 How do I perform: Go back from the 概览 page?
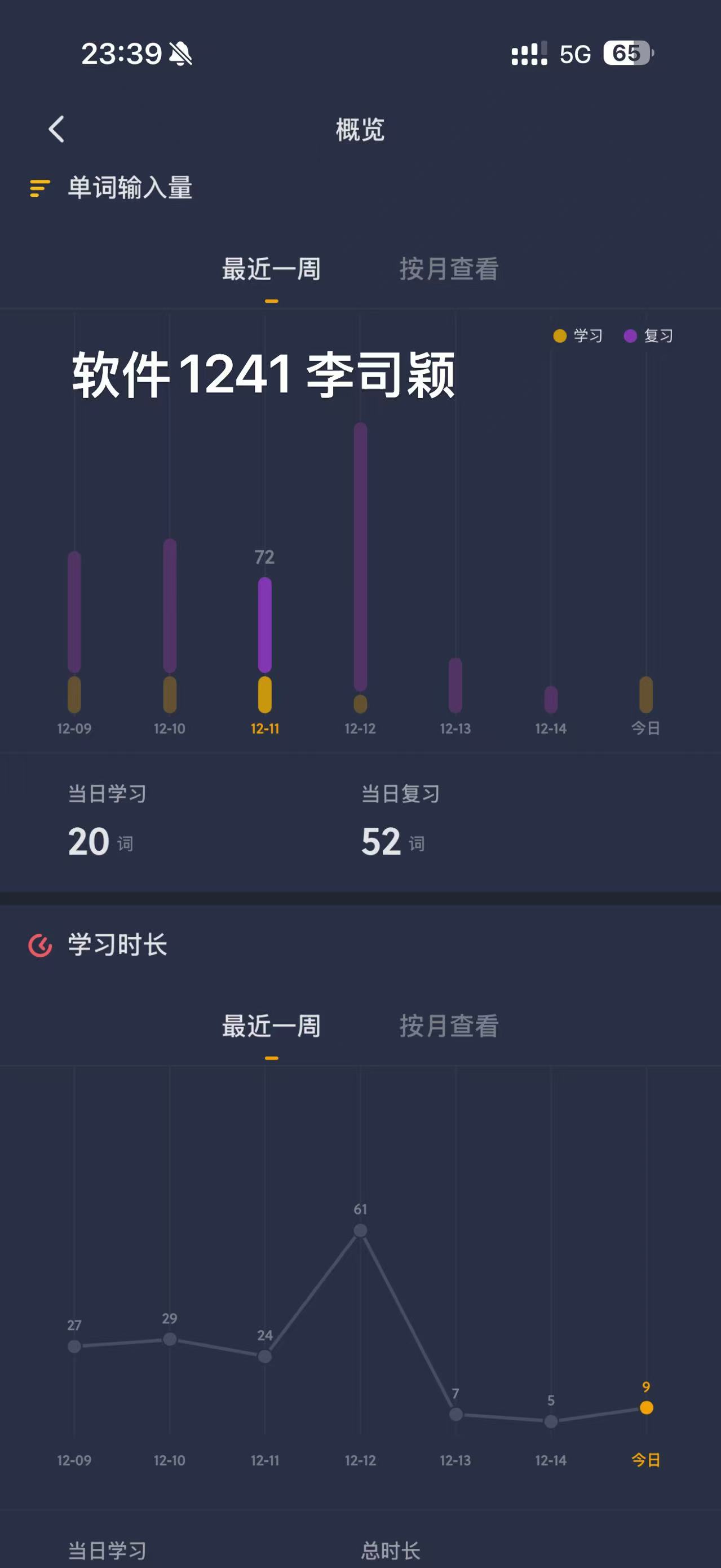click(x=56, y=129)
